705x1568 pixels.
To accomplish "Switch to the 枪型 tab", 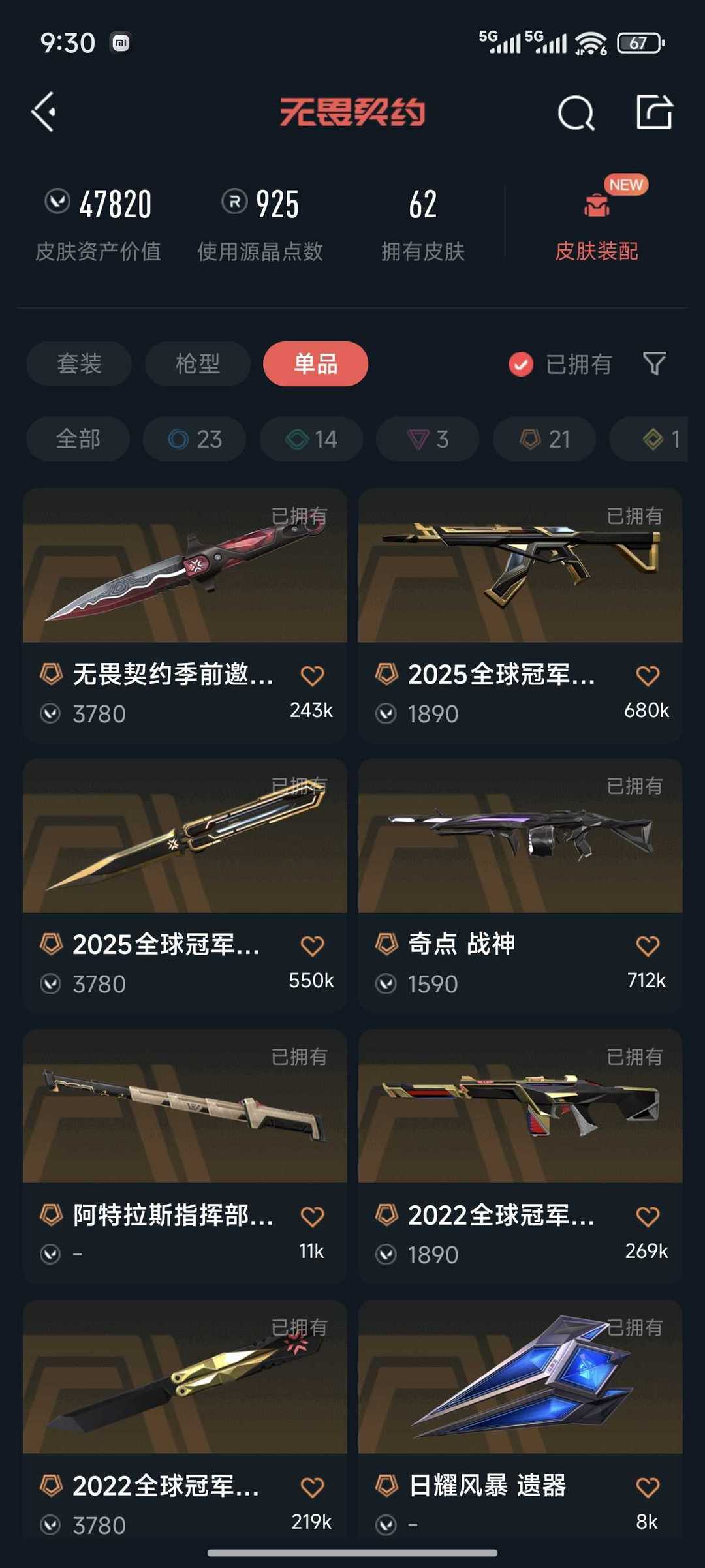I will [196, 364].
